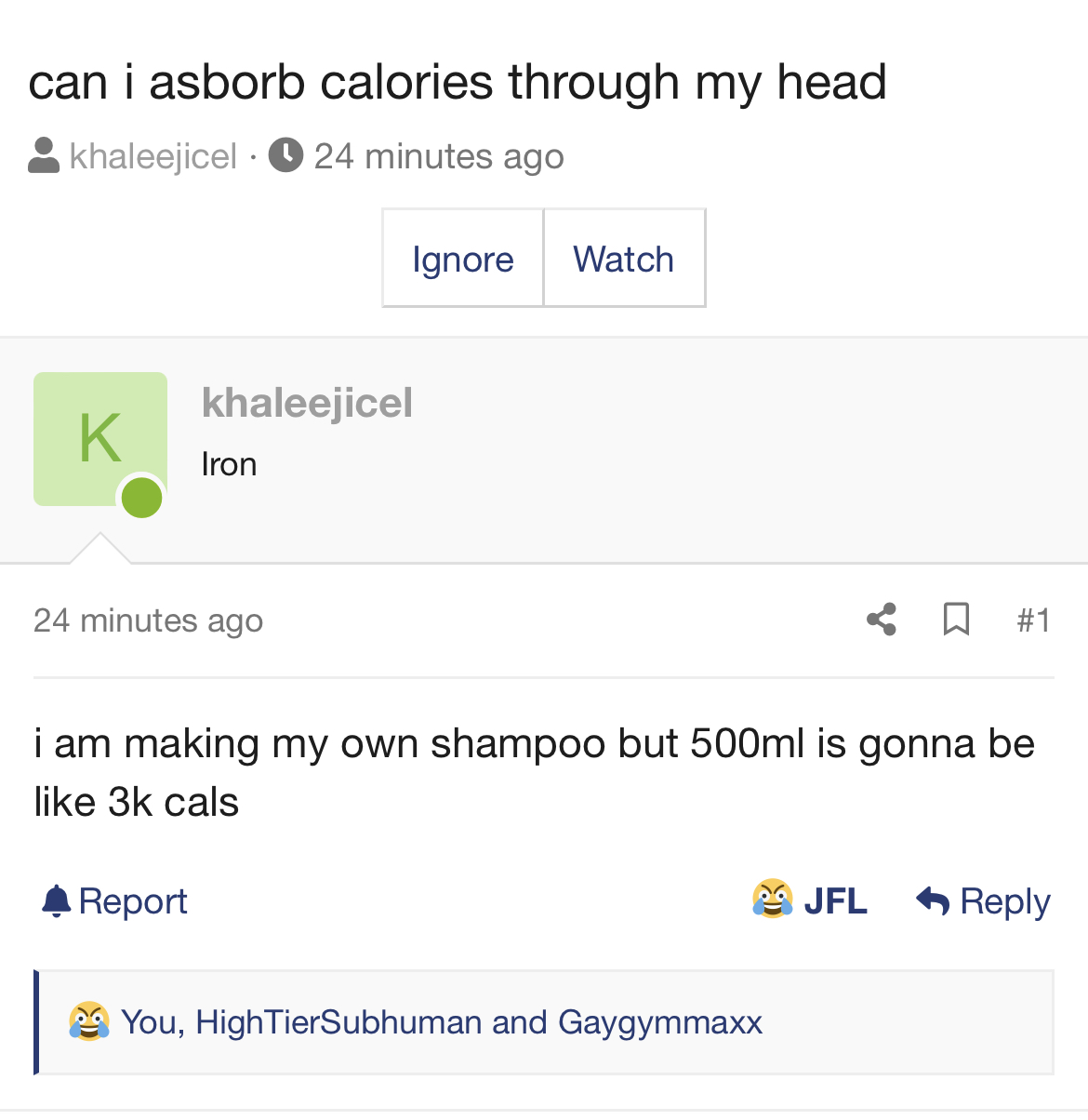
Task: Tap the Ignore thread button
Action: point(462,259)
